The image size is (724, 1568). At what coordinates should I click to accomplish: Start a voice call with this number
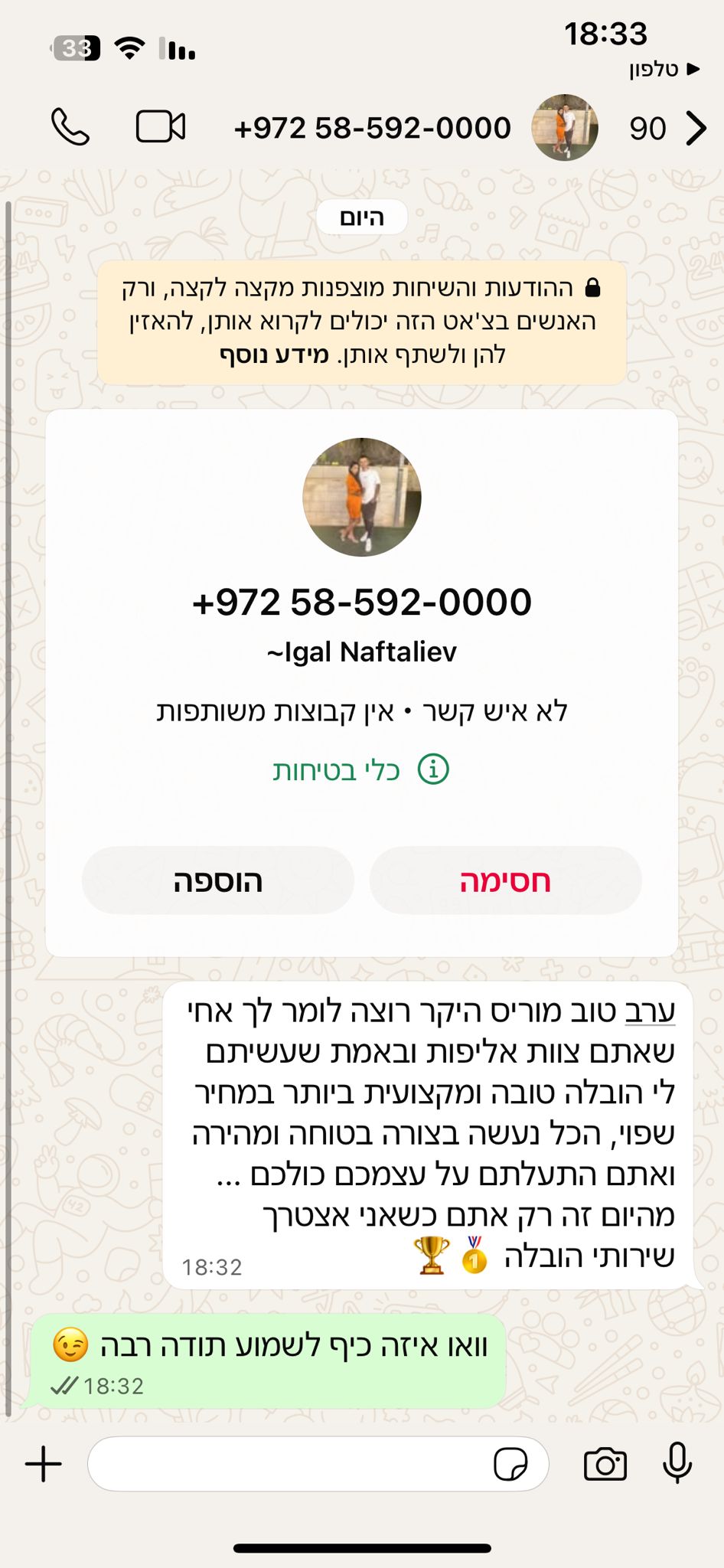pos(70,127)
